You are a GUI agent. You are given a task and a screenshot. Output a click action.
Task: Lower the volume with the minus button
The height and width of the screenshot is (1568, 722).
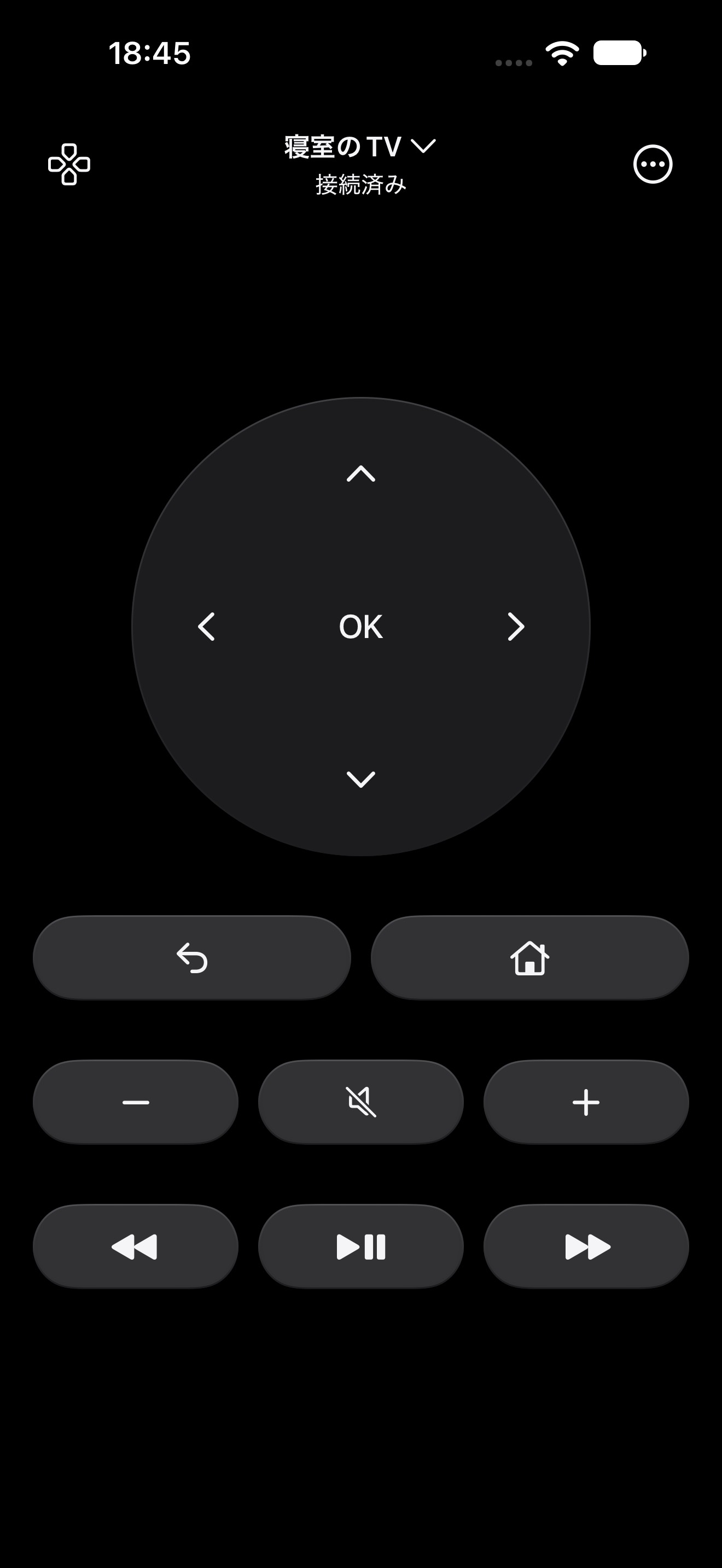(135, 1102)
